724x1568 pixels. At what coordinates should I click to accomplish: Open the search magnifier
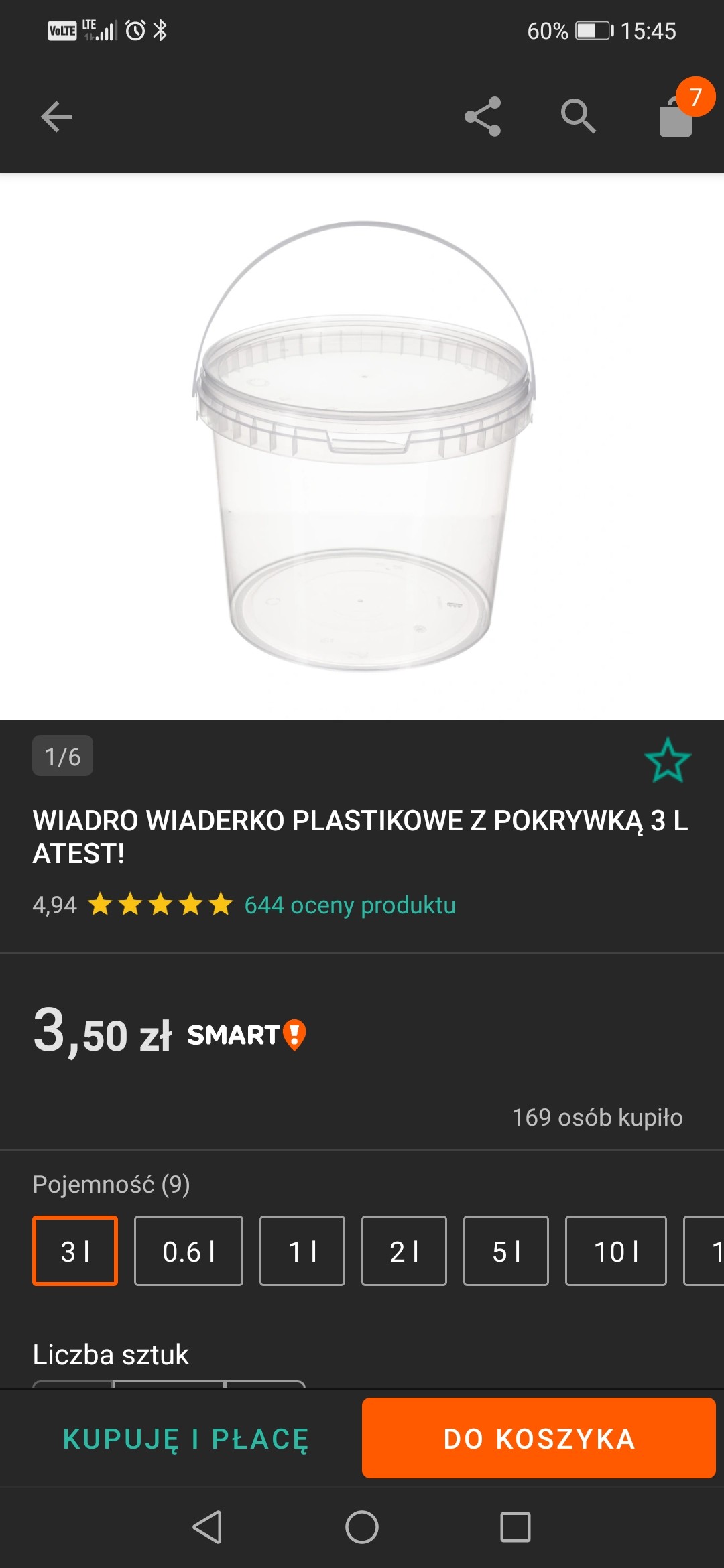pos(578,117)
